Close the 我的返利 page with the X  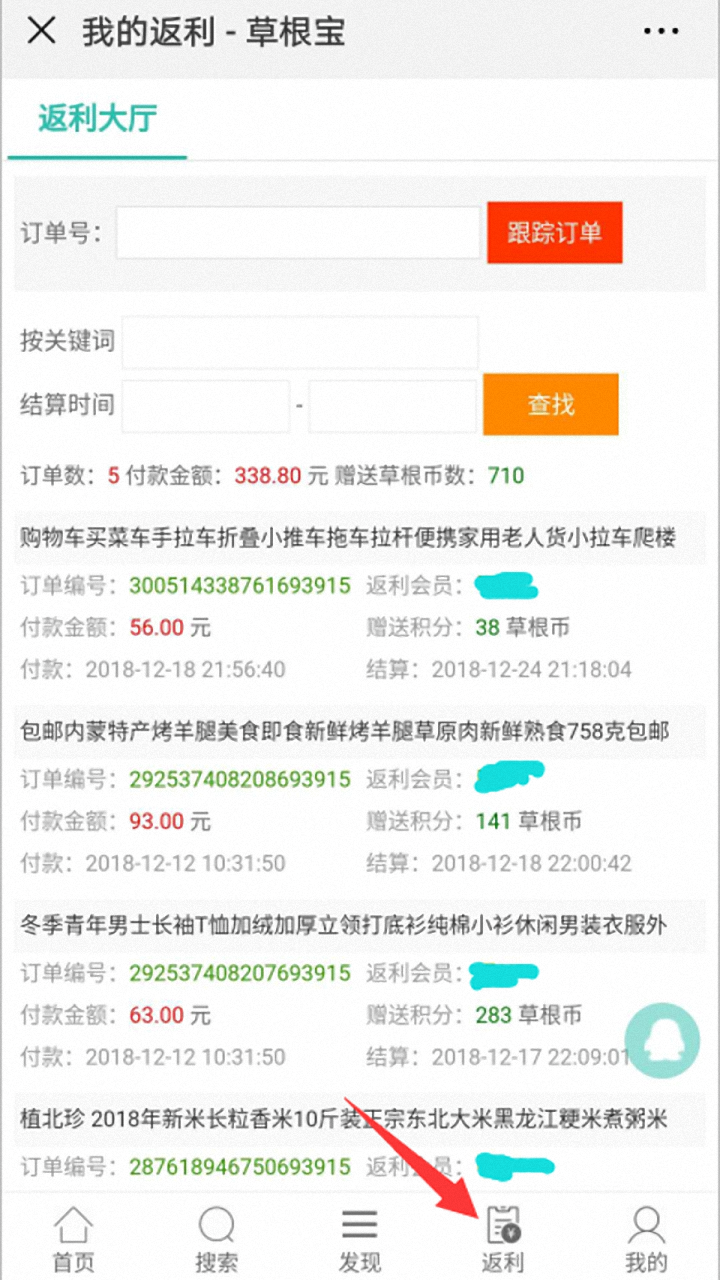pos(41,32)
